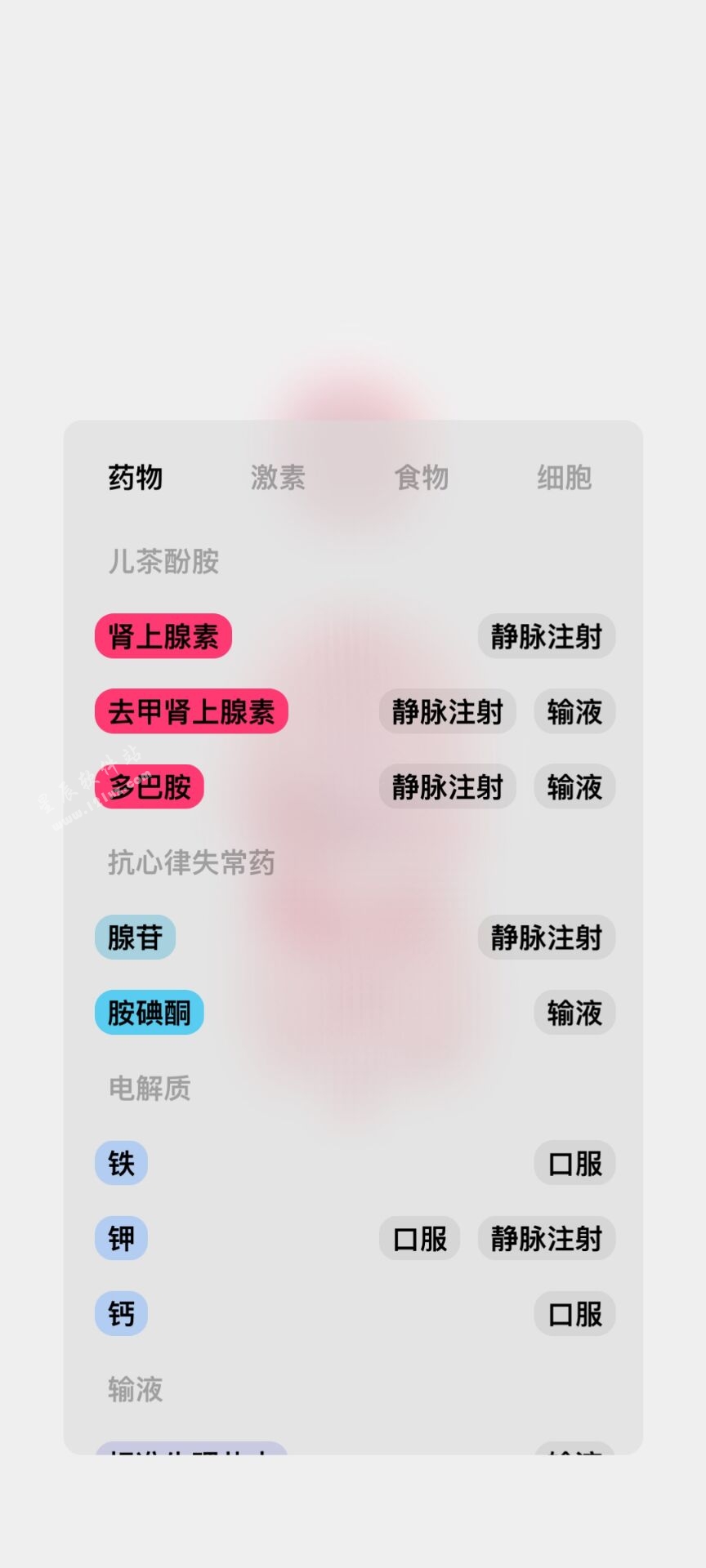Open the 细胞 tab
The height and width of the screenshot is (1568, 706).
coord(565,478)
